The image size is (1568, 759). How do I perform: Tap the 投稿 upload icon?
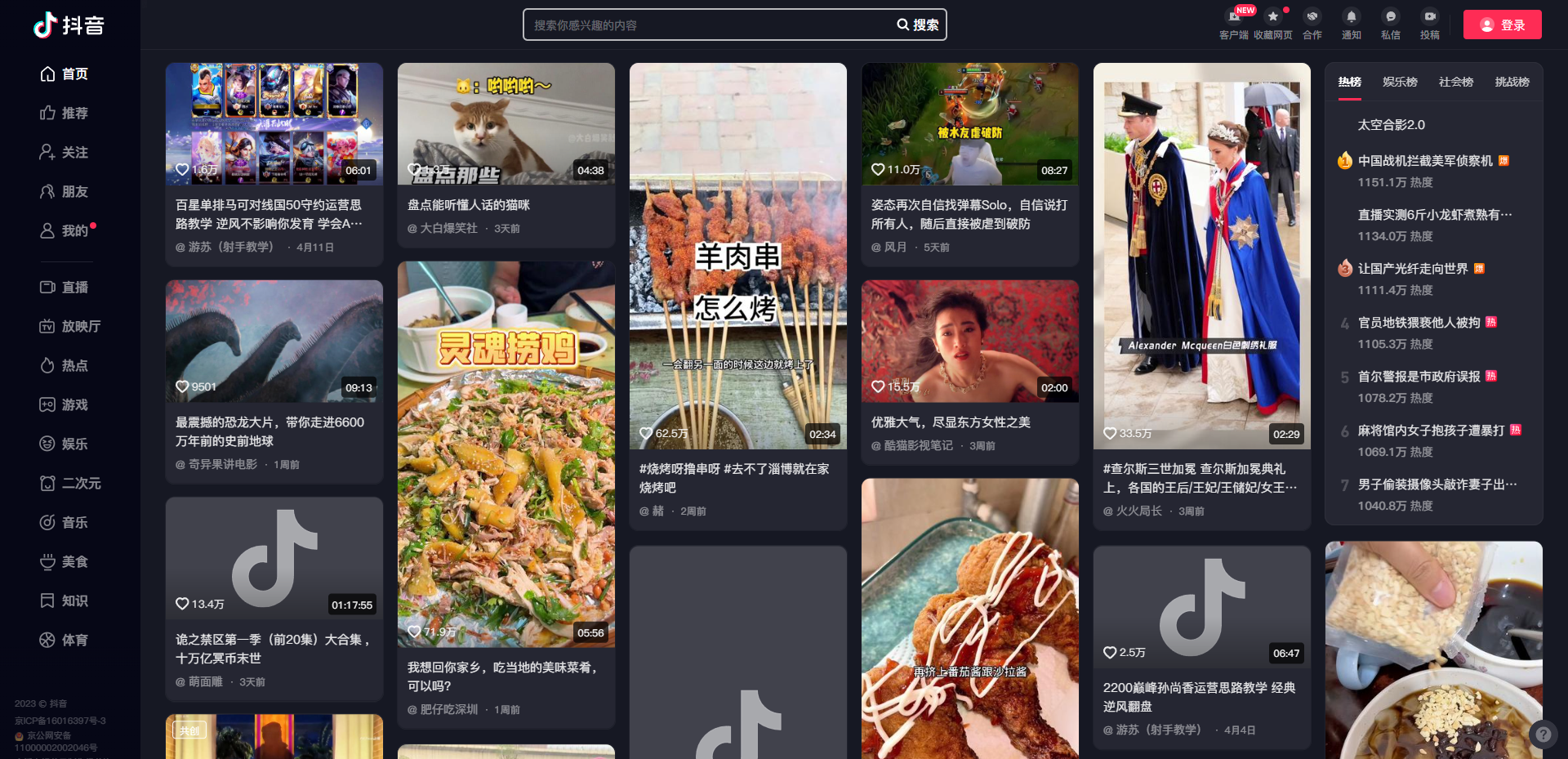click(x=1429, y=24)
